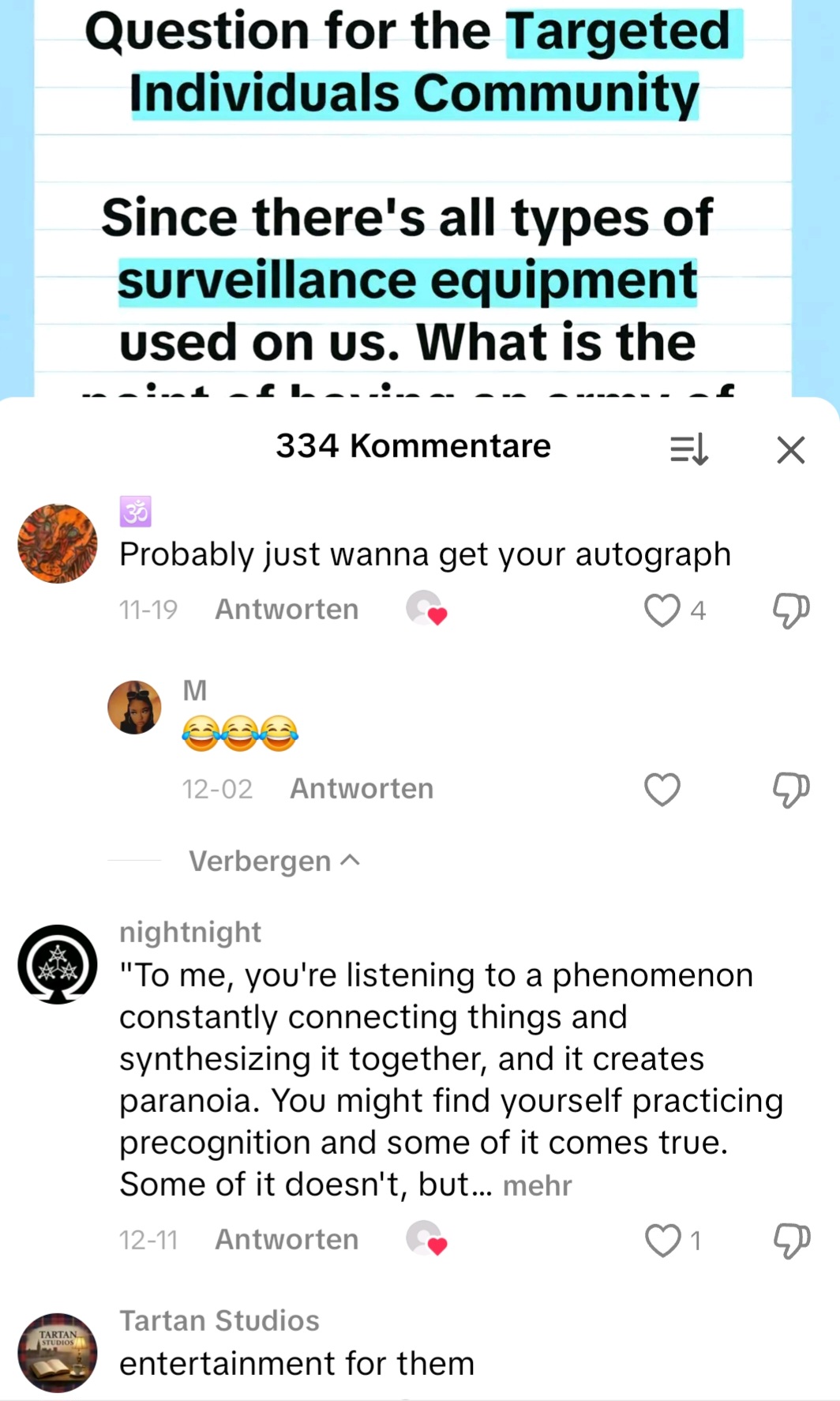Collapse replies with Verbergen
Image resolution: width=840 pixels, height=1401 pixels.
coord(274,861)
